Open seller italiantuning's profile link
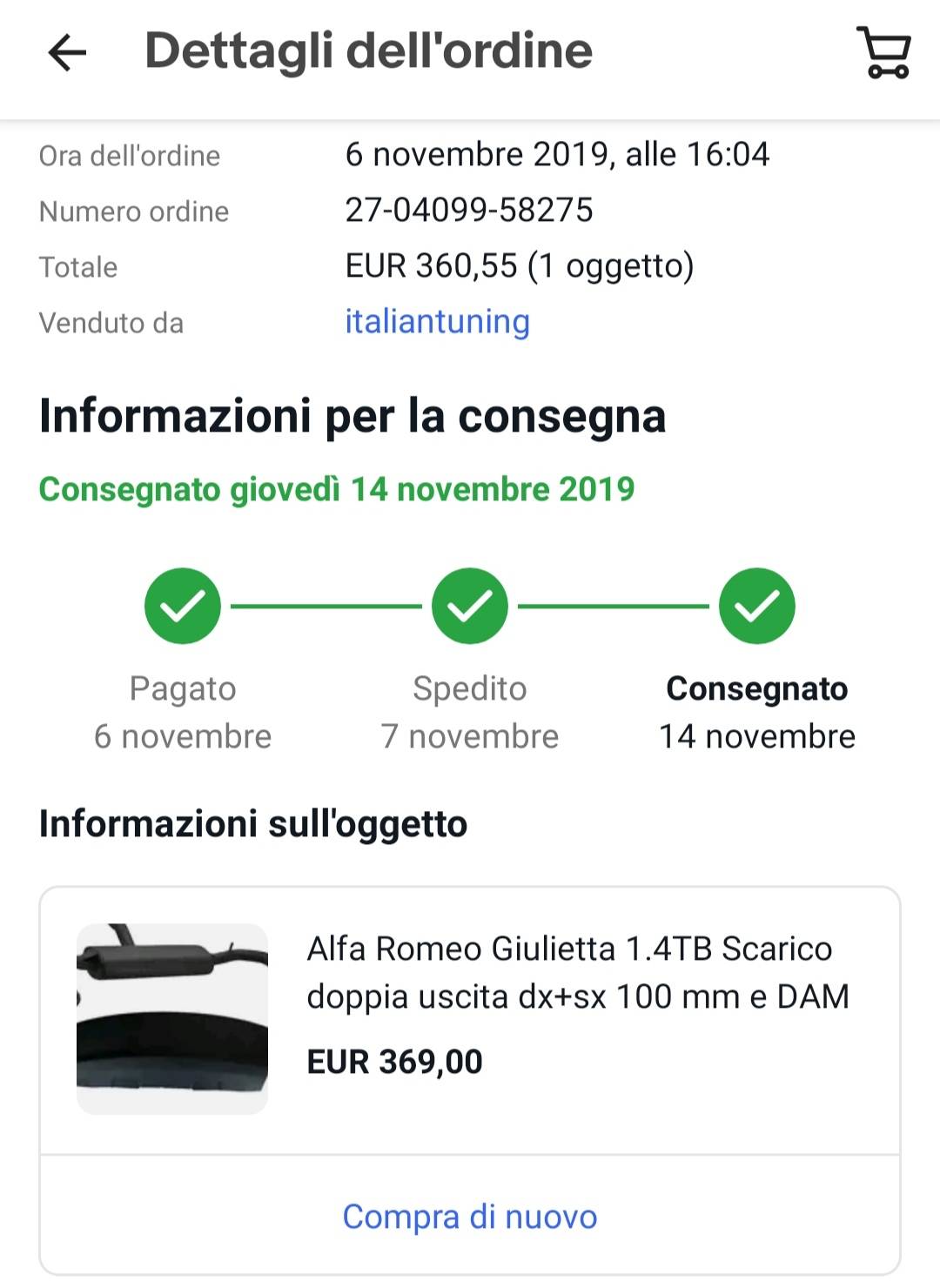Viewport: 940px width, 1288px height. point(437,321)
